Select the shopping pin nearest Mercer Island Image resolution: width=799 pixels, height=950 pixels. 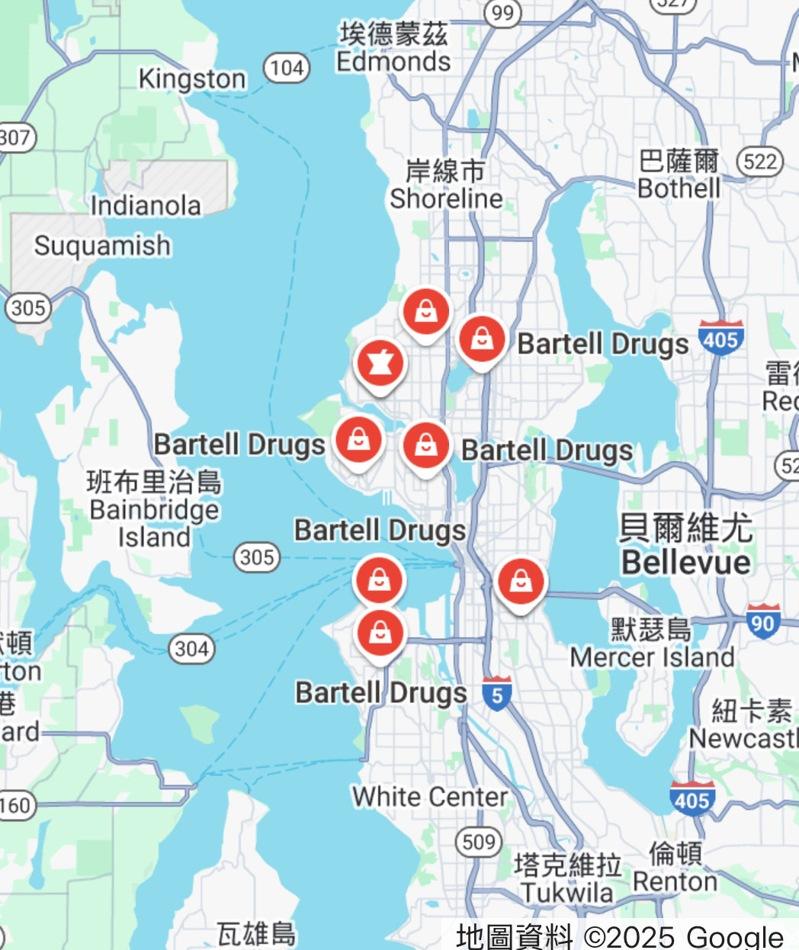tap(520, 581)
